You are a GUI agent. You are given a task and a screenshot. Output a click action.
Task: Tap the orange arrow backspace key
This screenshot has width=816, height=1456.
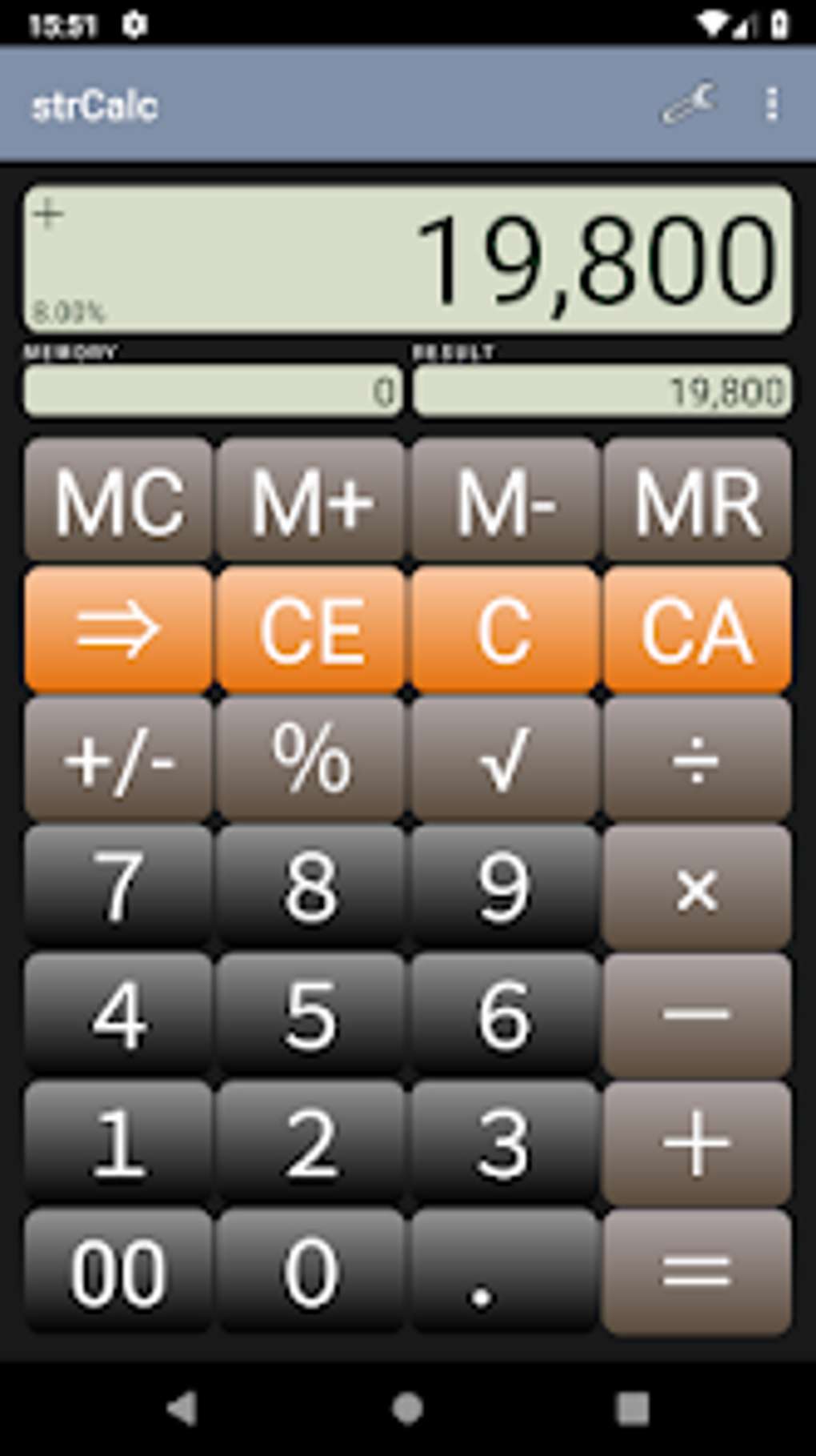pos(118,630)
